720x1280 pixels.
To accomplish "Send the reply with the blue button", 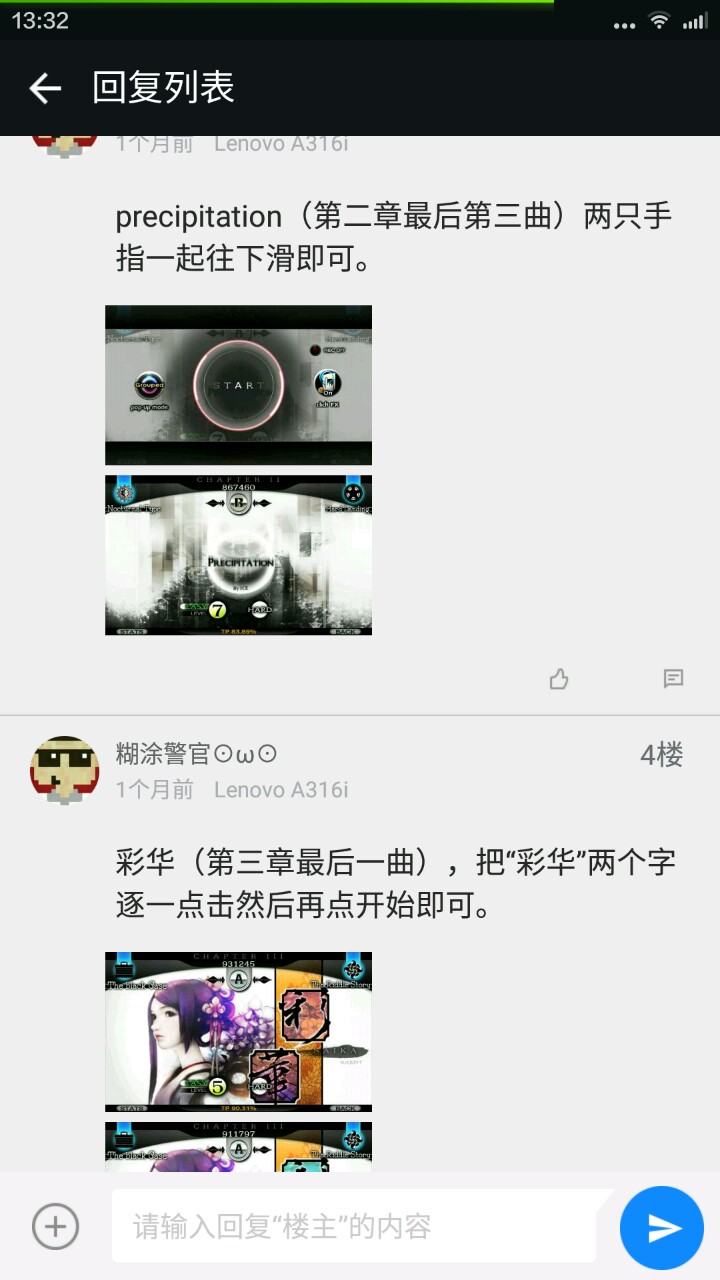I will pos(664,1227).
